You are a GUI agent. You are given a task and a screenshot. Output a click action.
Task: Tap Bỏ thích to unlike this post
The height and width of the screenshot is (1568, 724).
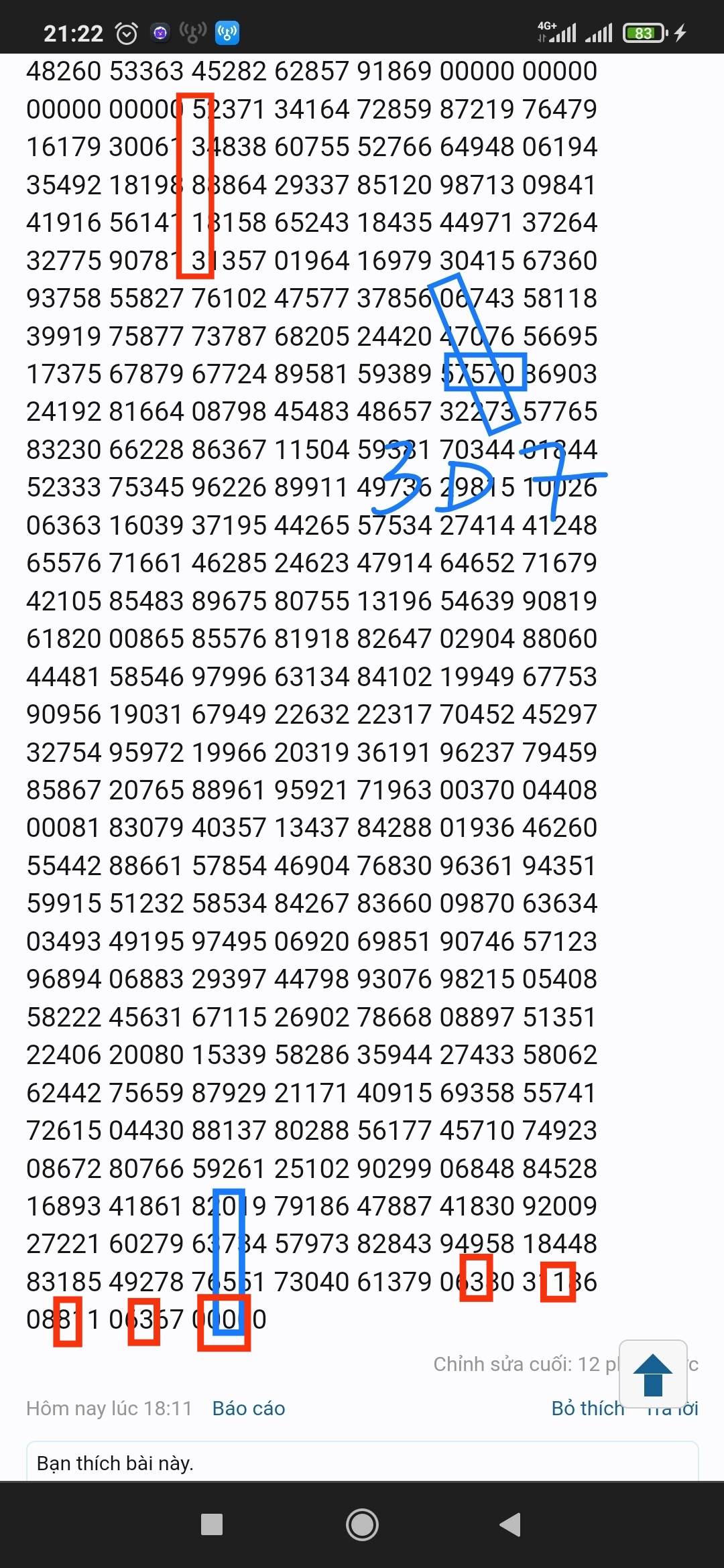(588, 1408)
